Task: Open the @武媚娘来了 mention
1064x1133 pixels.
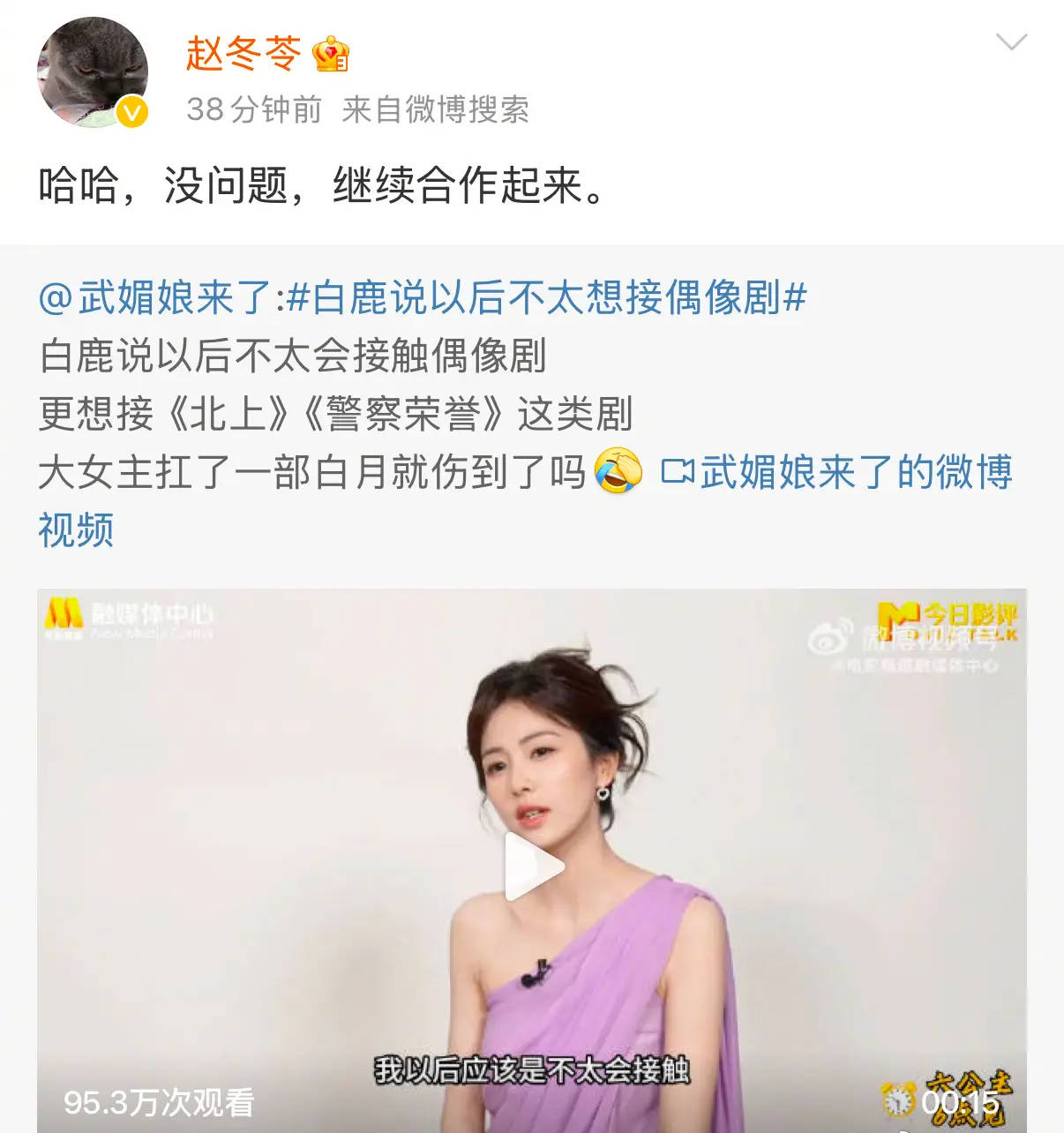Action: coord(155,298)
